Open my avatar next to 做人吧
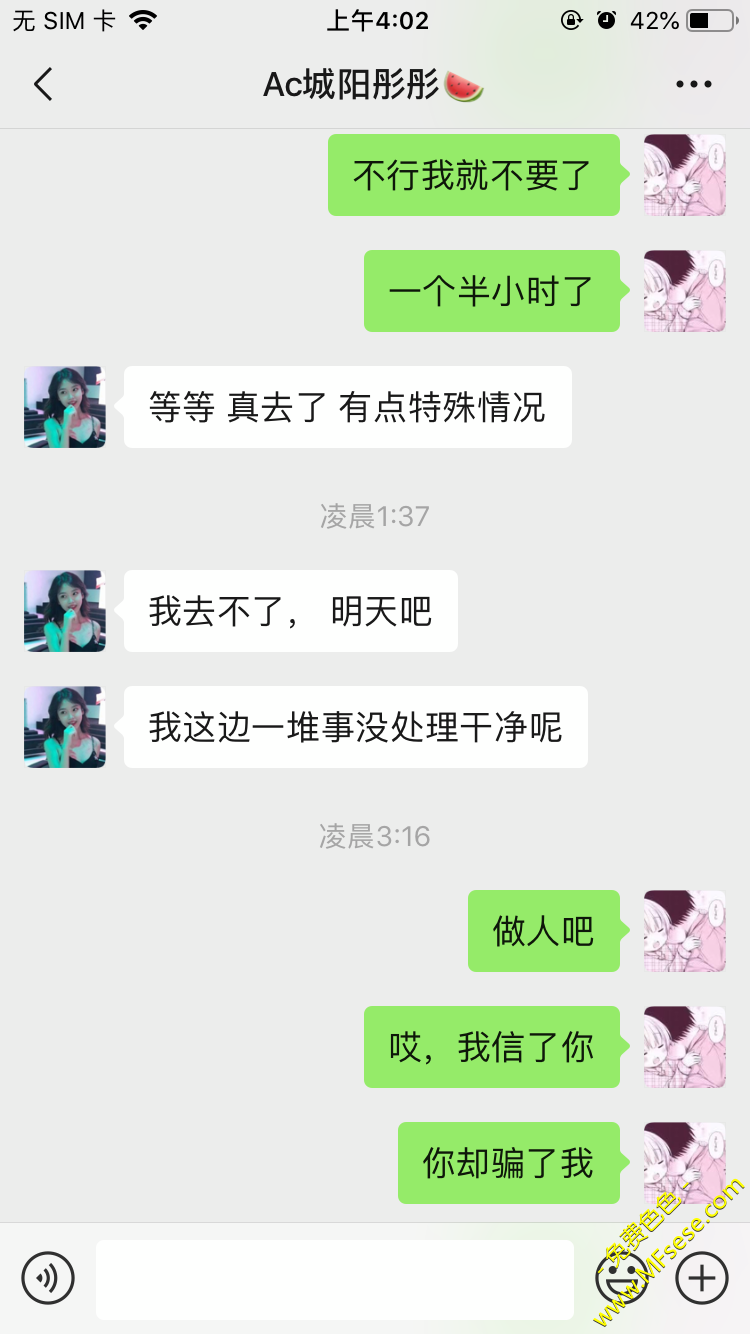This screenshot has width=750, height=1334. 684,931
